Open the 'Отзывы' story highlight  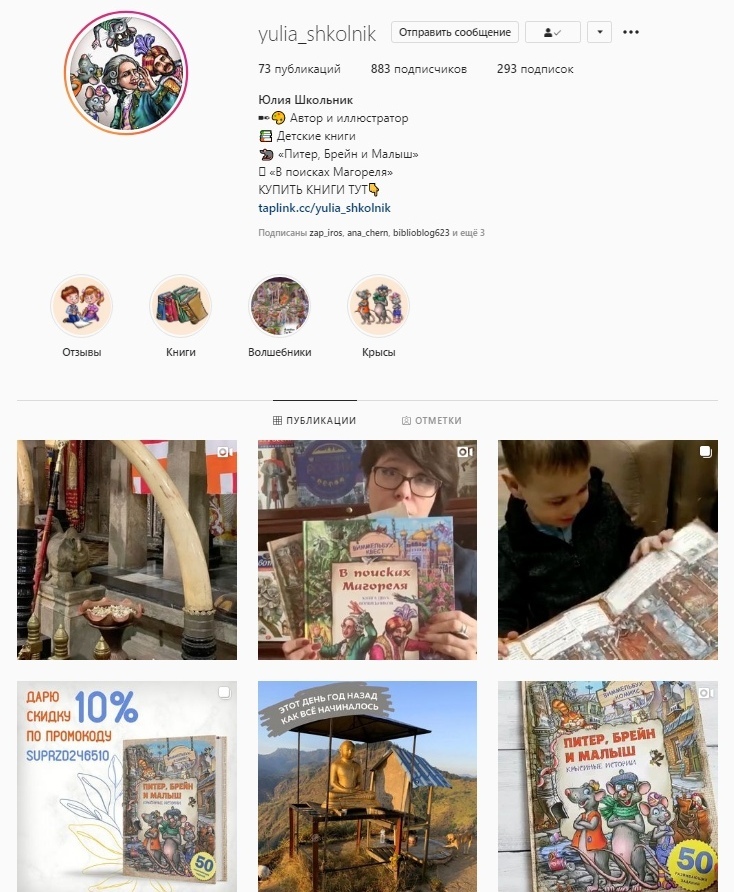click(x=81, y=306)
